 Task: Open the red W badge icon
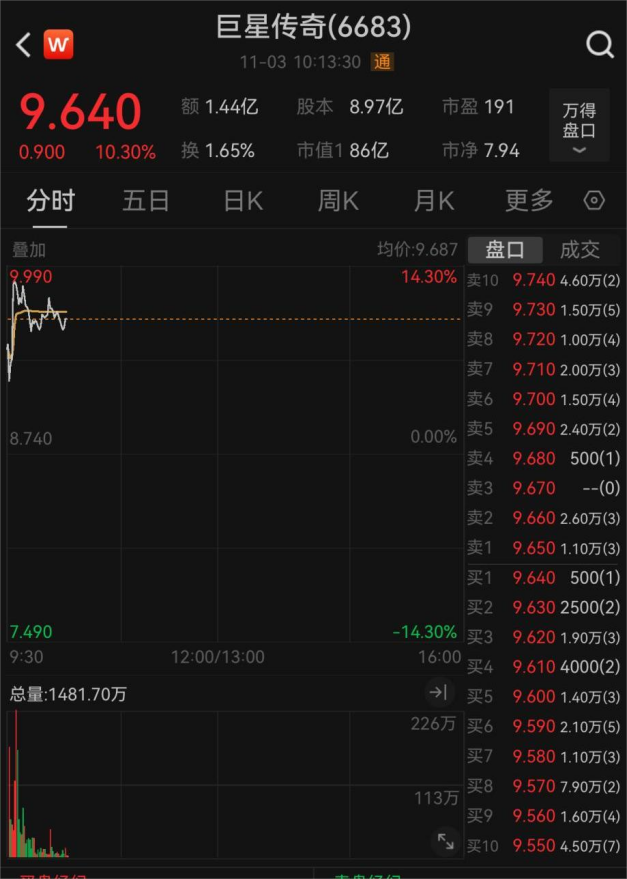[58, 45]
